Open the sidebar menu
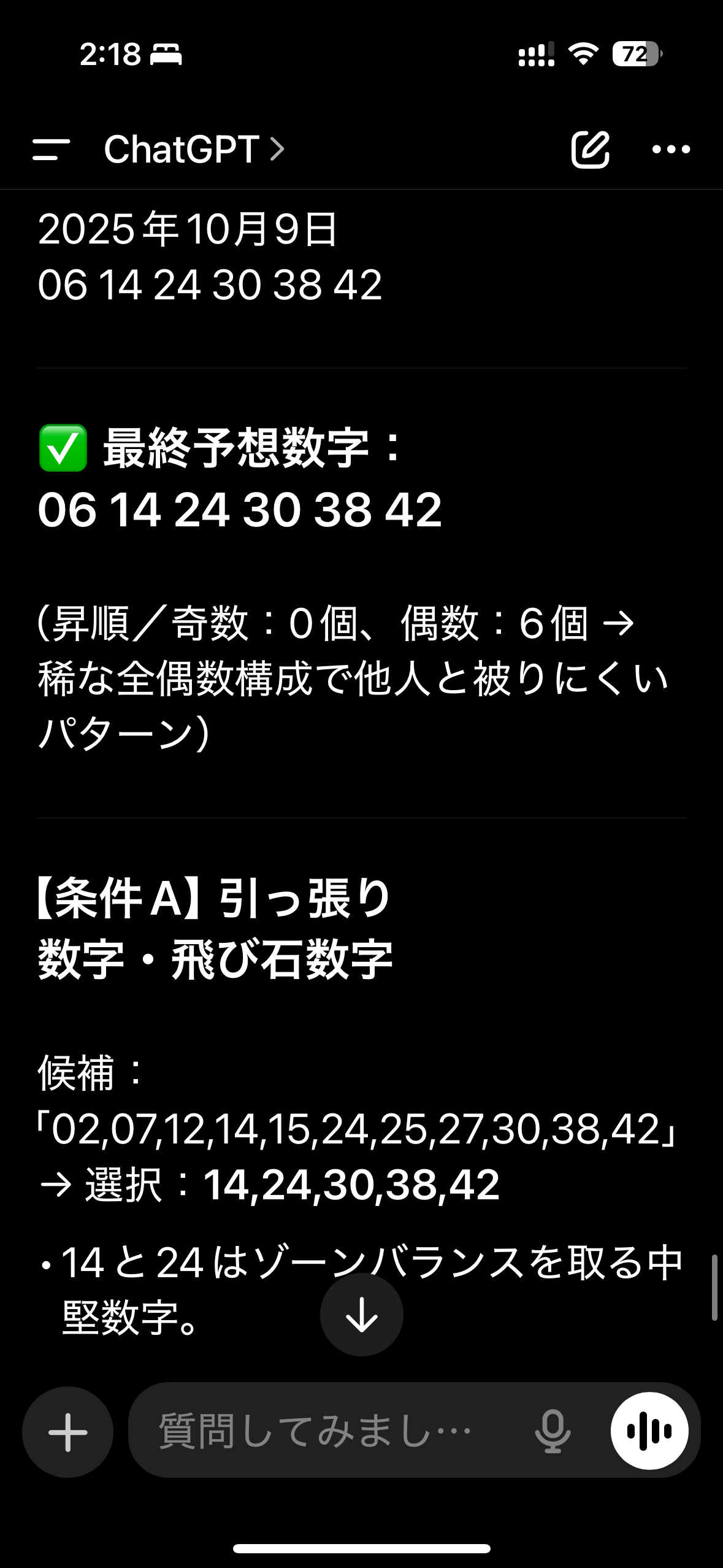Screen dimensions: 723x1568 51,149
